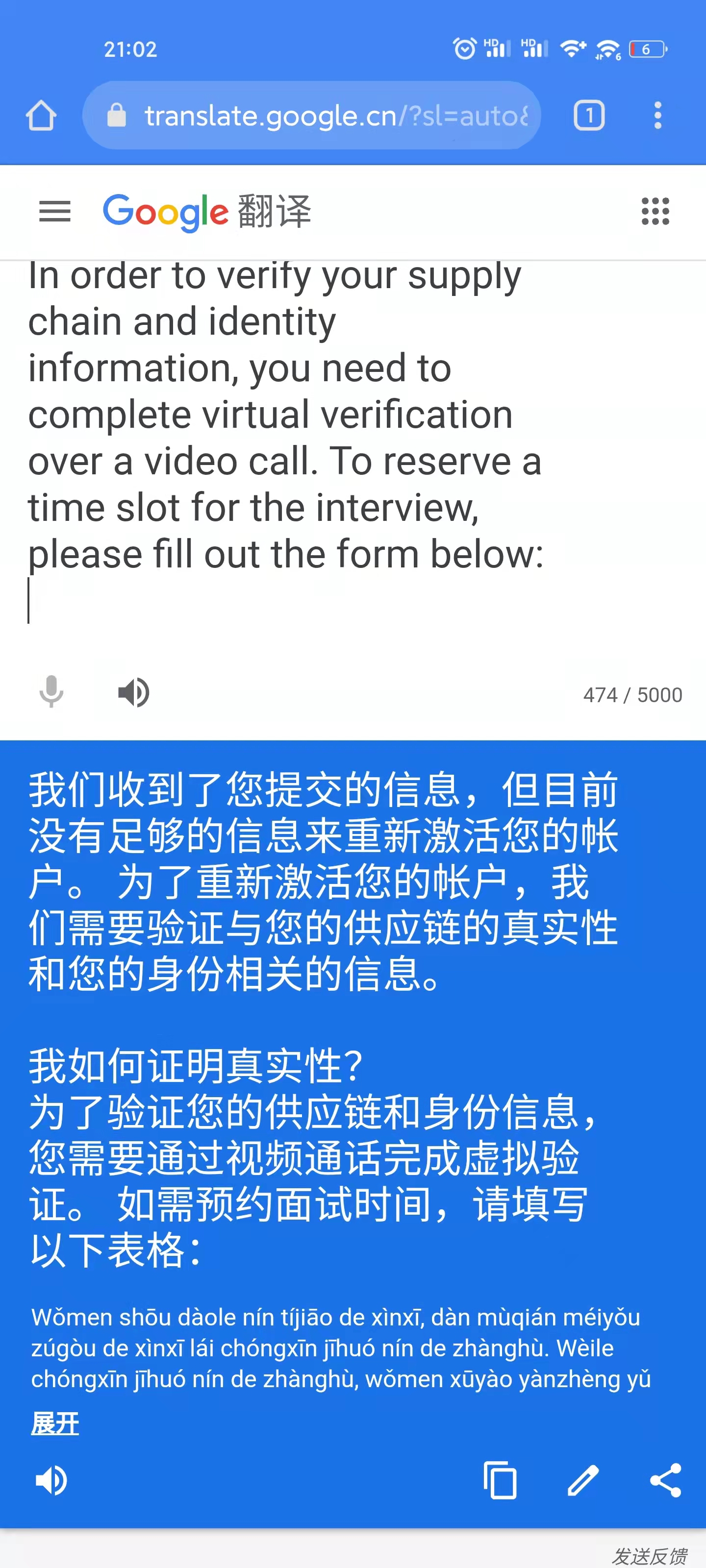The width and height of the screenshot is (706, 1568).
Task: Open the browser tab switcher
Action: 589,116
